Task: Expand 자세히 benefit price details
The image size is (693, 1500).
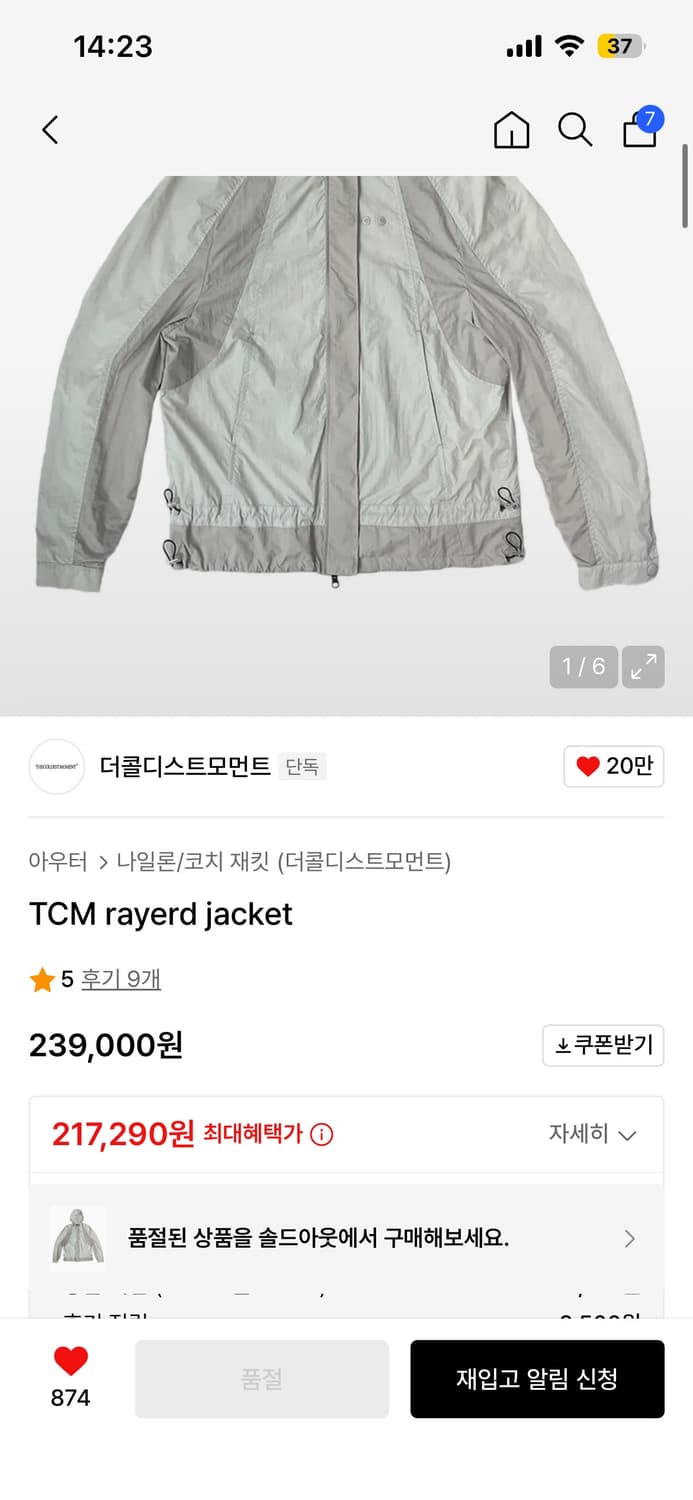Action: click(593, 1134)
